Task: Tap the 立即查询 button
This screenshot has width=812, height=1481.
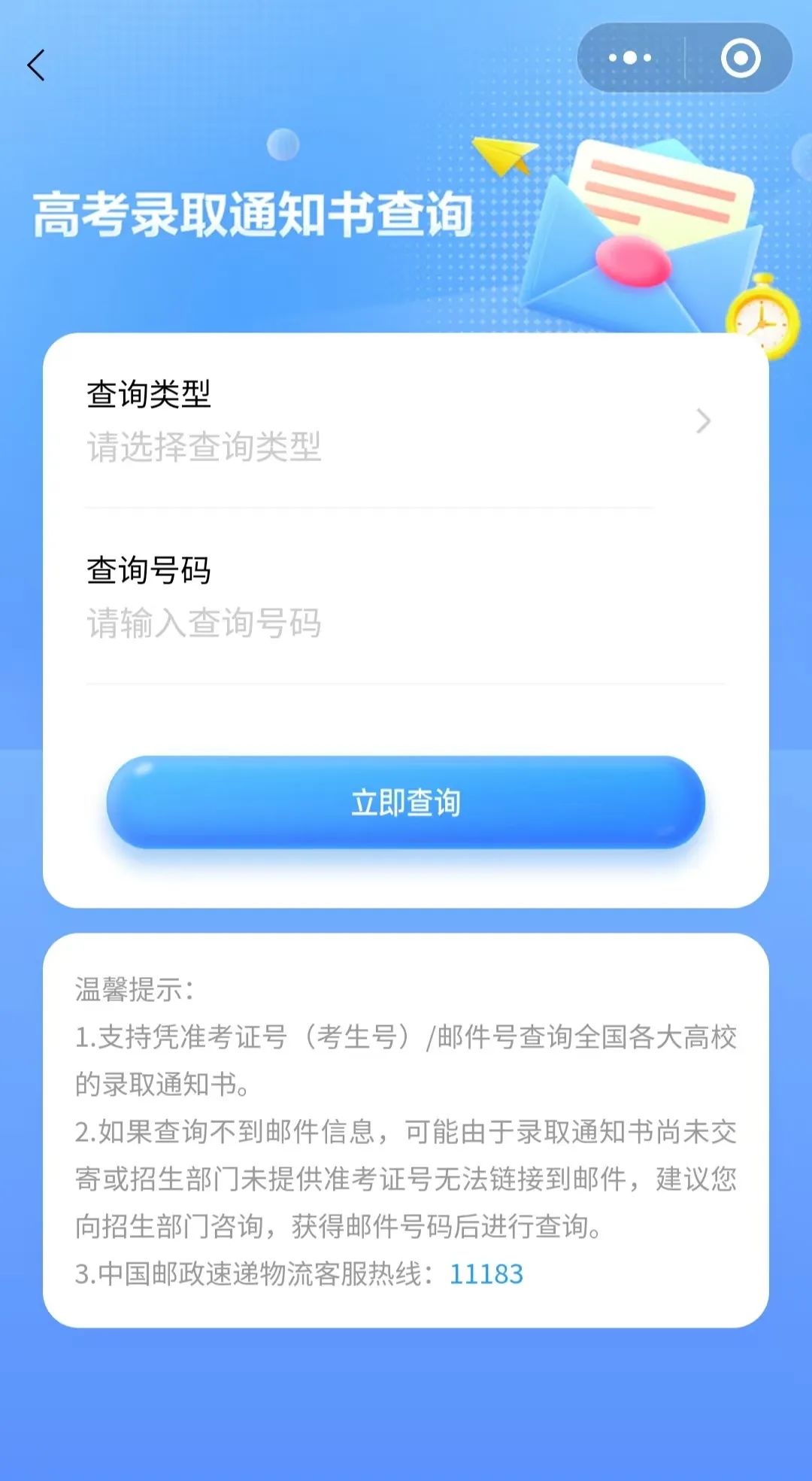Action: point(406,803)
